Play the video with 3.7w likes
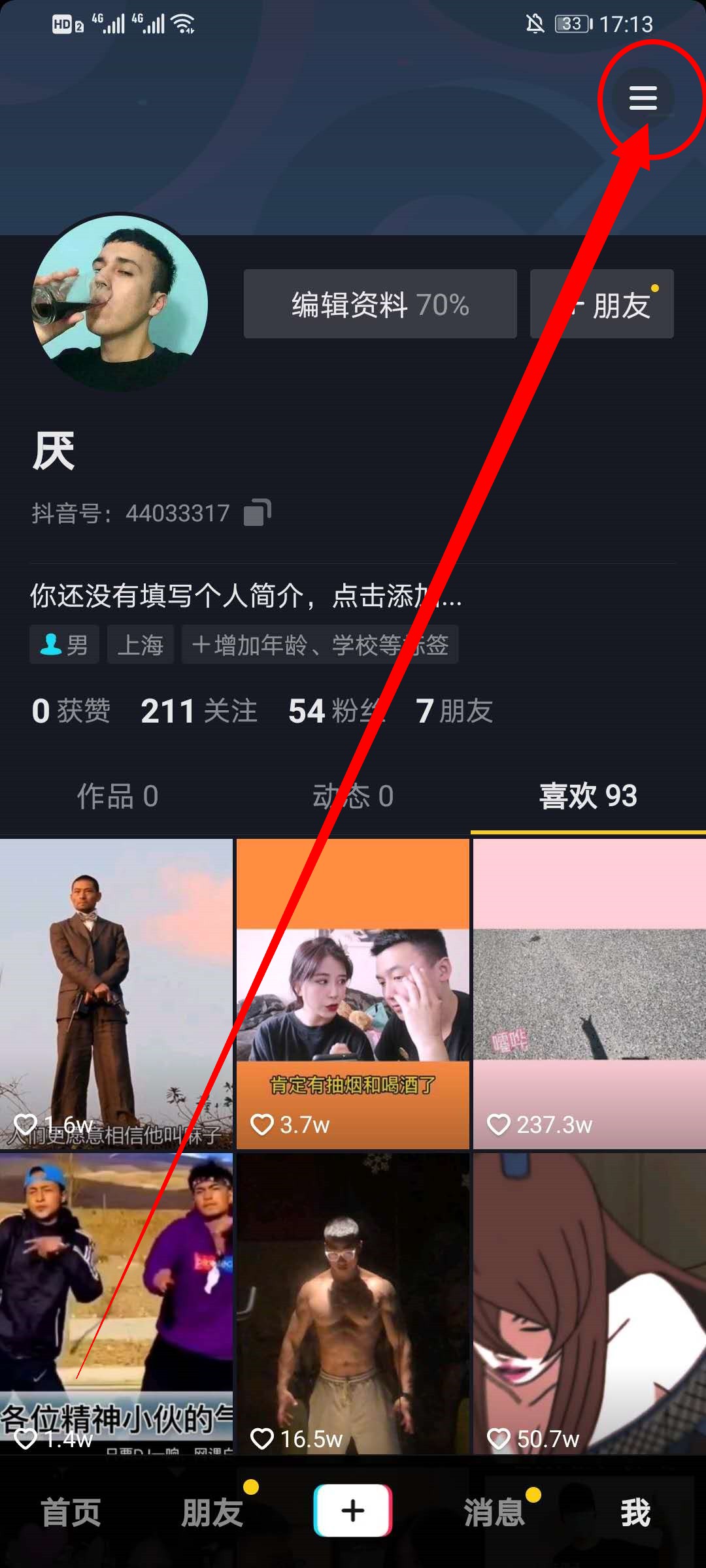The width and height of the screenshot is (706, 1568). pyautogui.click(x=353, y=993)
